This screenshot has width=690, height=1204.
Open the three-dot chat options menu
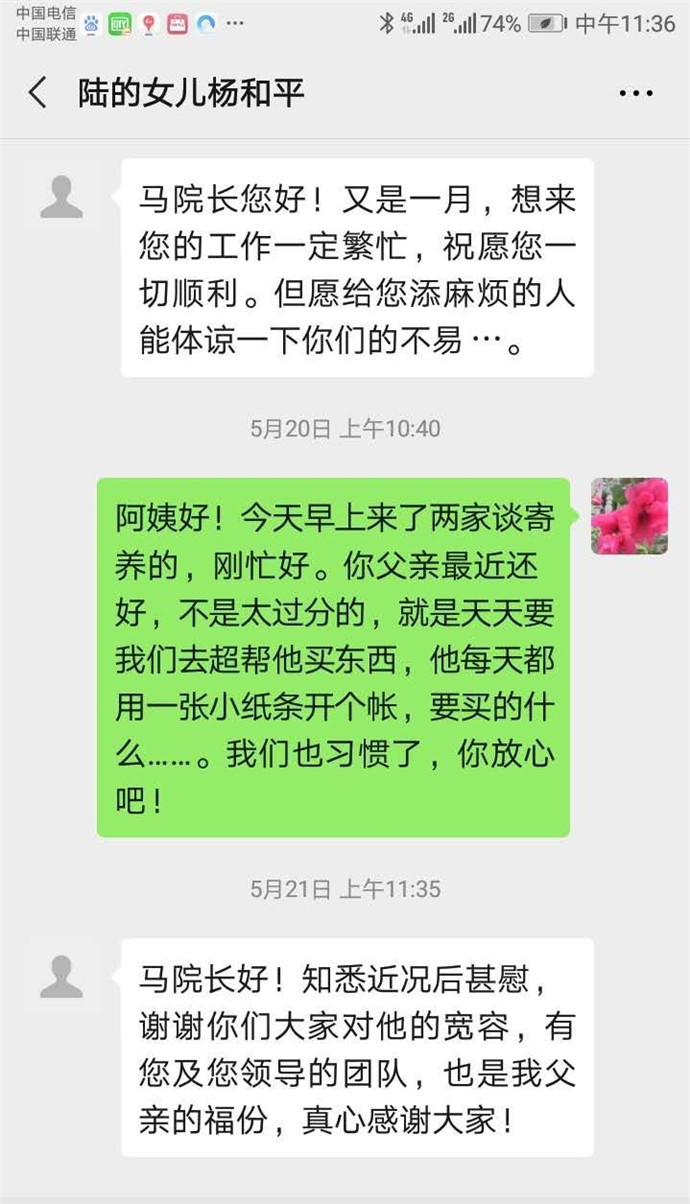635,94
